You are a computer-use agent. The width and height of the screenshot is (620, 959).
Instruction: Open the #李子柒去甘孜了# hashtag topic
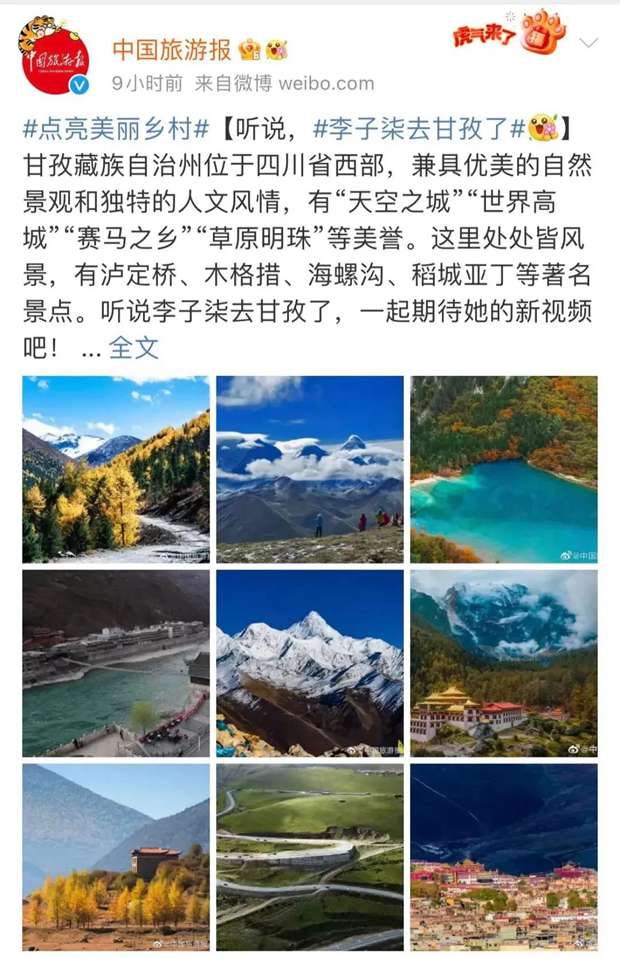(x=419, y=129)
